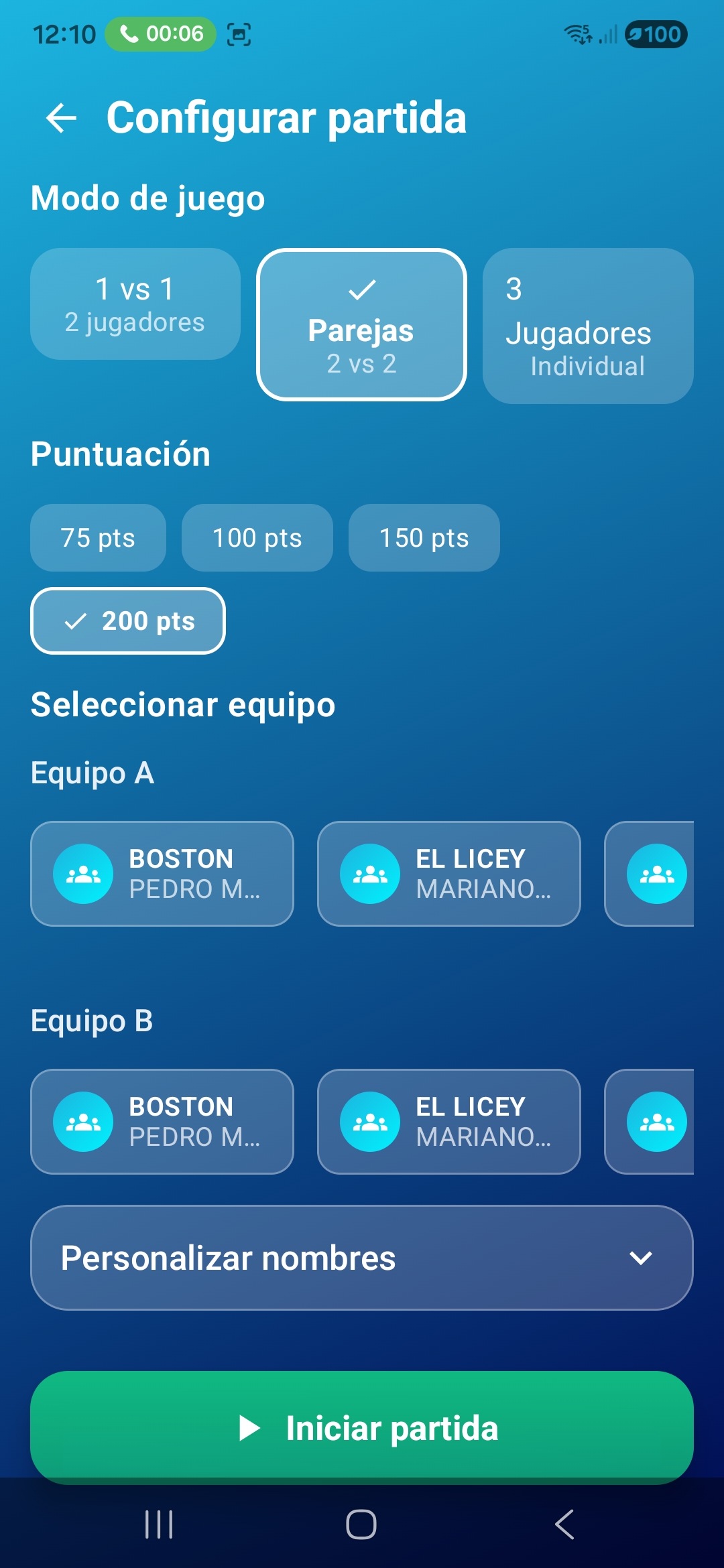Choose the 150 pts score option
This screenshot has width=724, height=1568.
click(x=424, y=537)
